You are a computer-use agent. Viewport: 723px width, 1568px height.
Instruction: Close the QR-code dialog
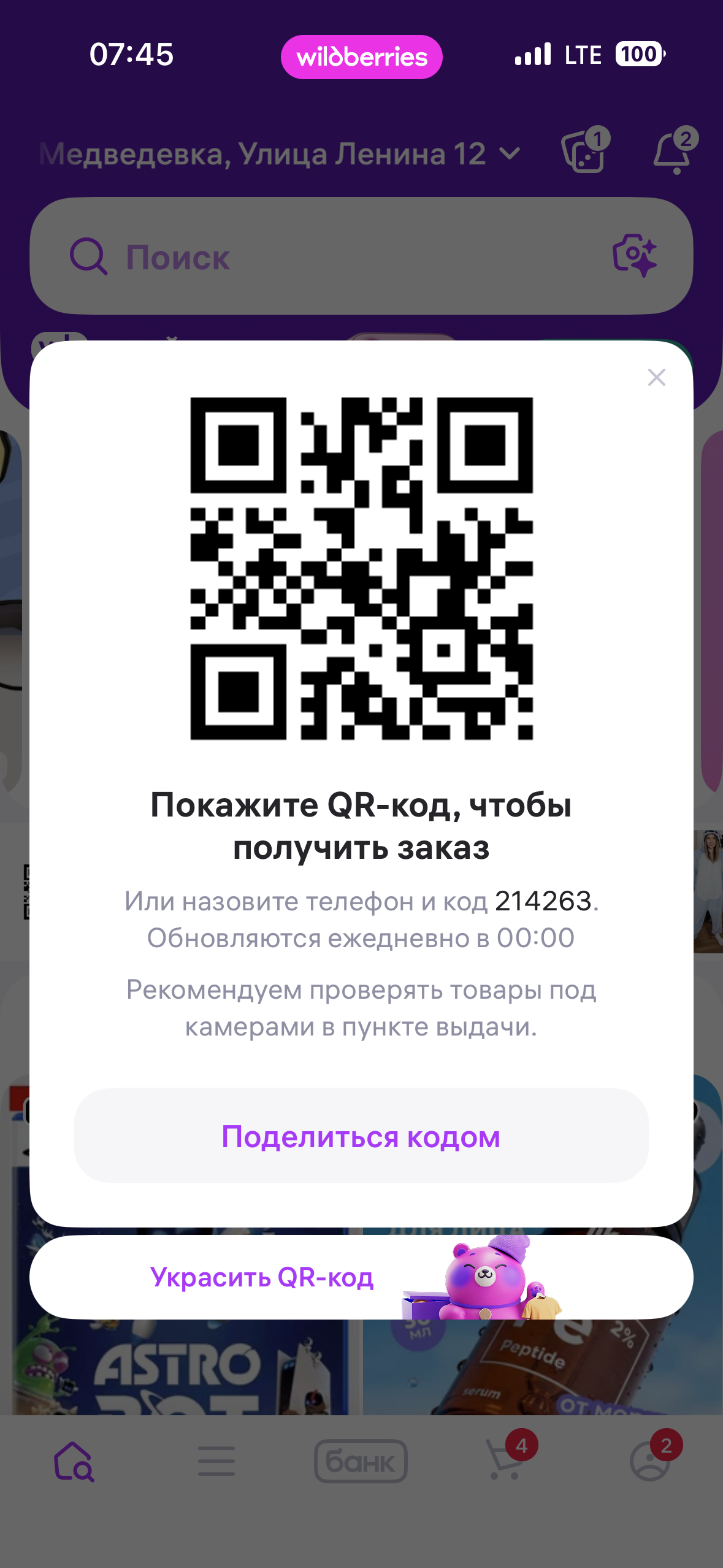click(x=656, y=377)
